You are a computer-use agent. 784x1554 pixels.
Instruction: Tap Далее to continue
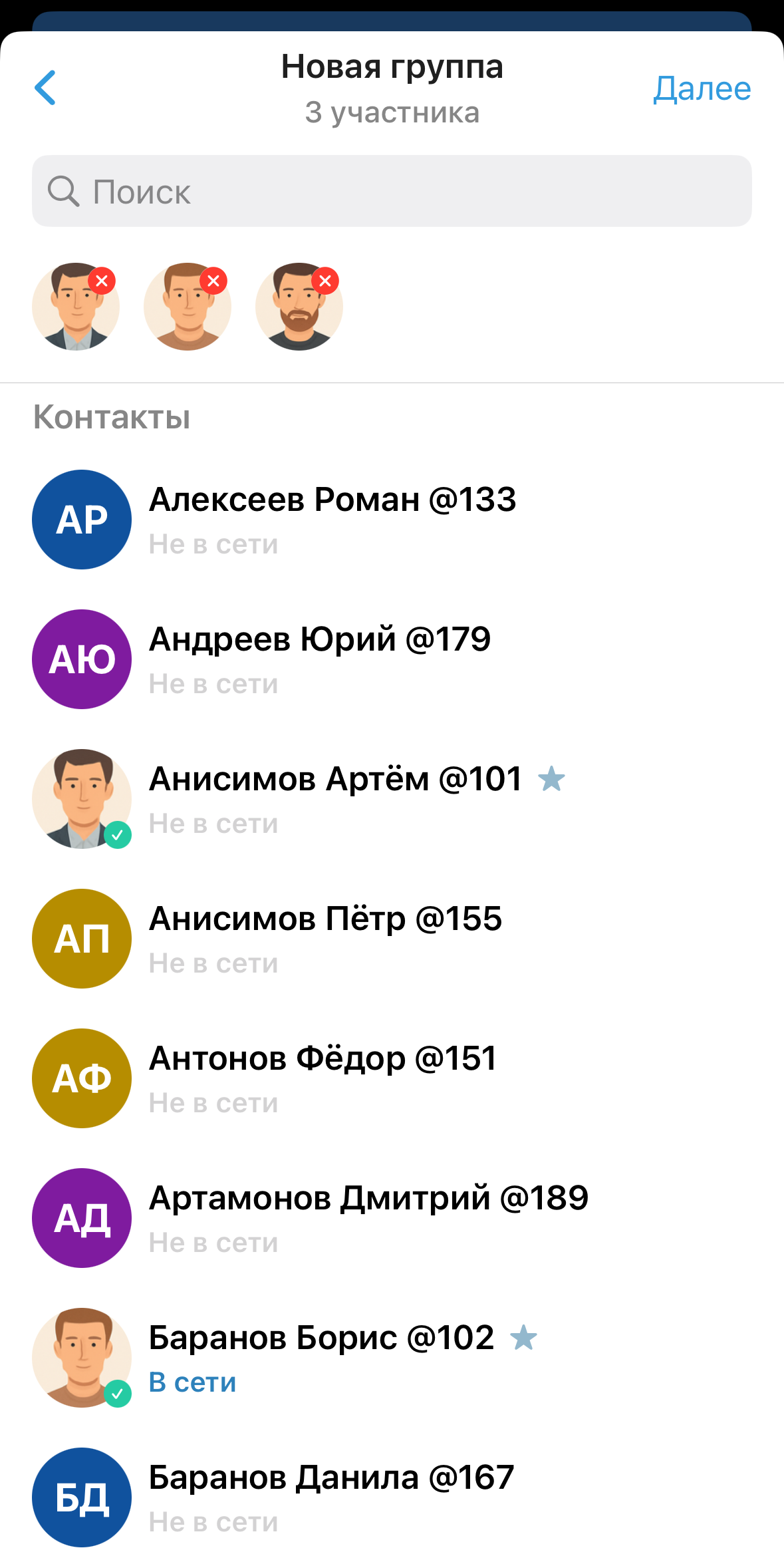[702, 88]
